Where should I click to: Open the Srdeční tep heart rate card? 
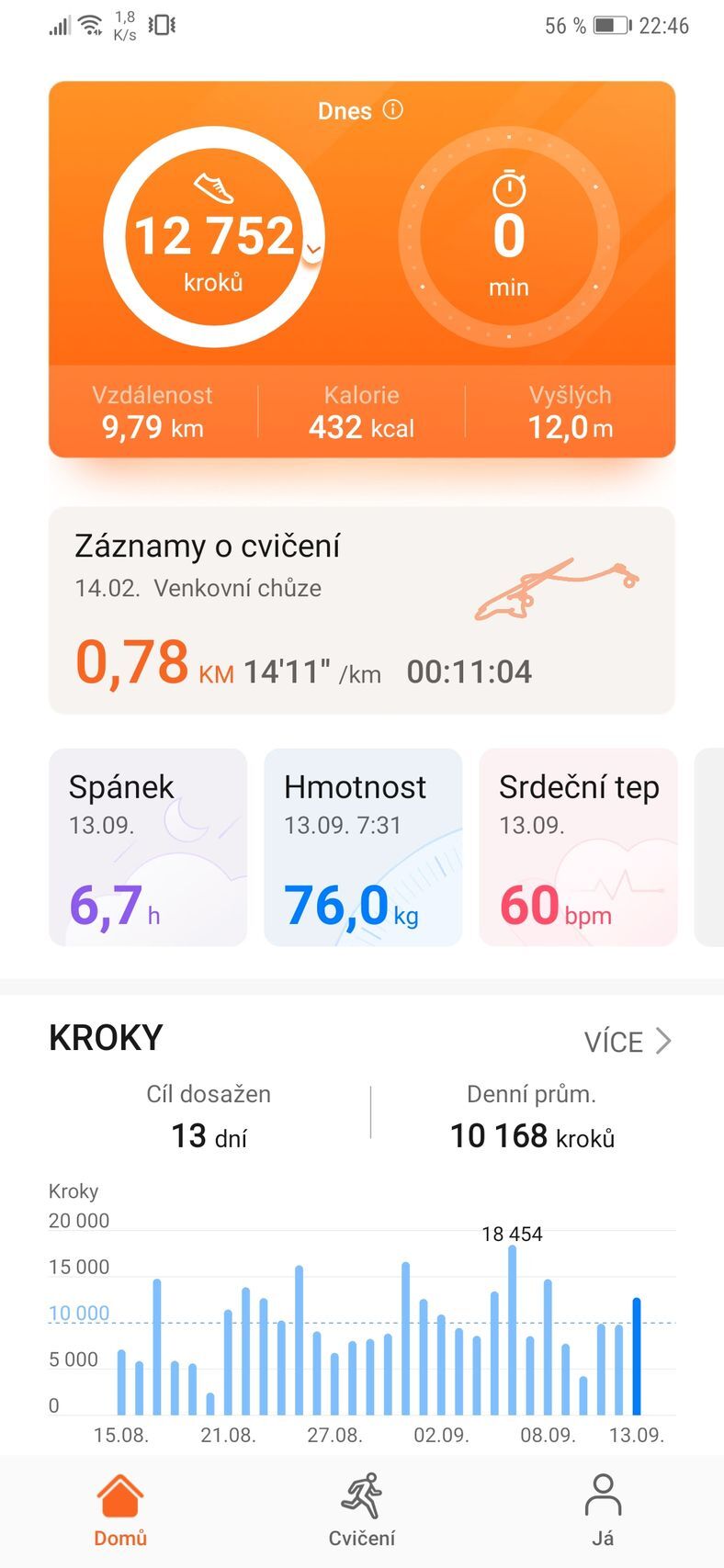click(x=578, y=847)
